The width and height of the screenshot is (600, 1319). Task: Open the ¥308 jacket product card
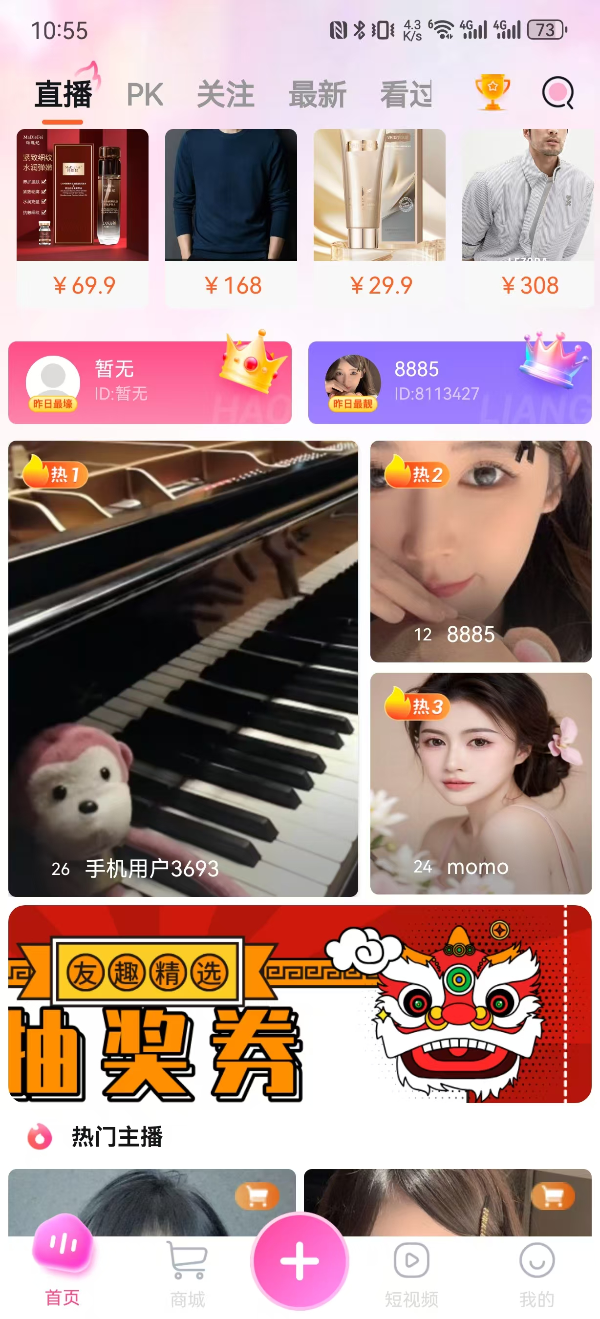[x=529, y=218]
